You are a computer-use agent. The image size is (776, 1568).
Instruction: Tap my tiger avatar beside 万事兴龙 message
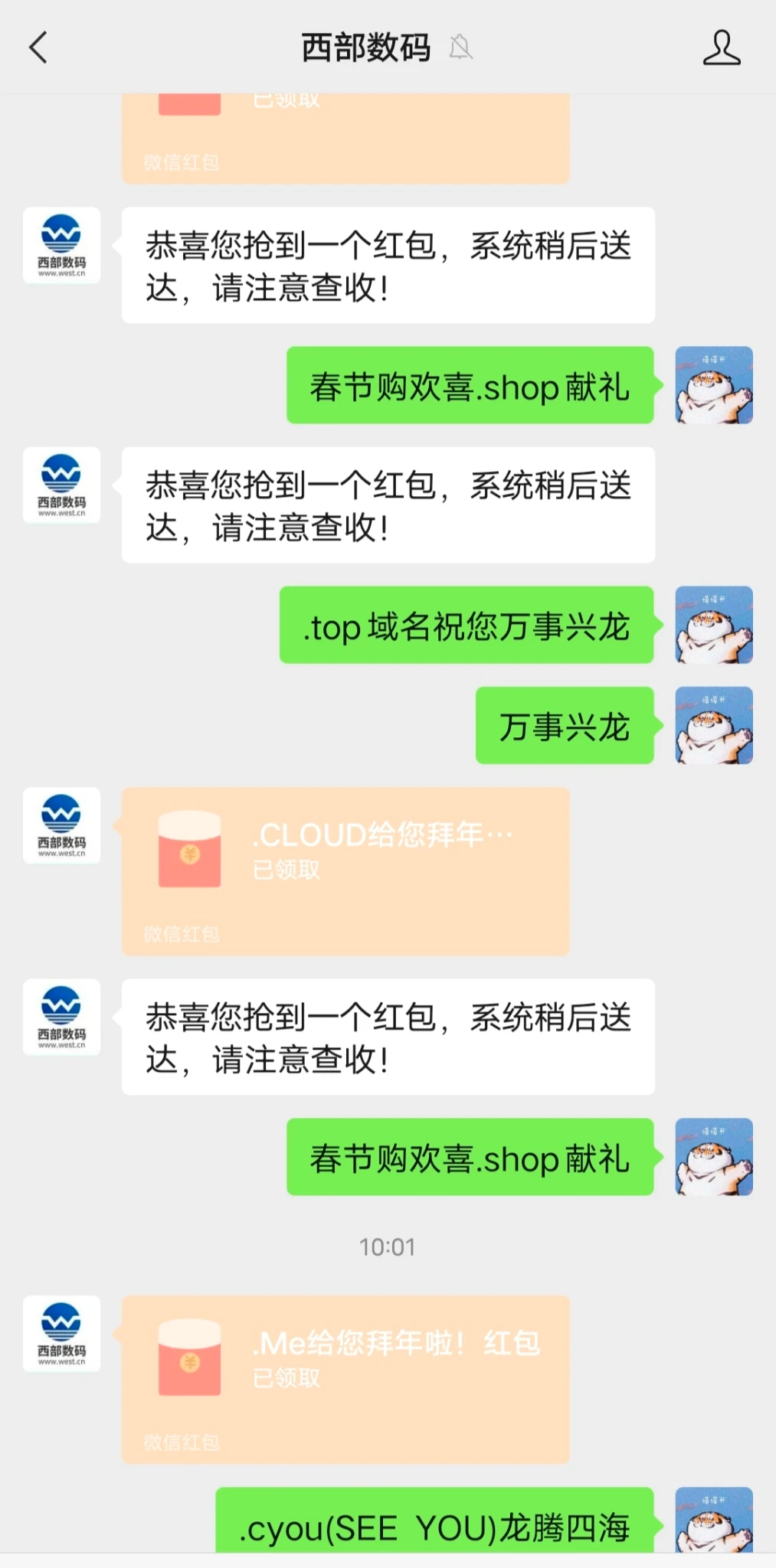tap(713, 725)
